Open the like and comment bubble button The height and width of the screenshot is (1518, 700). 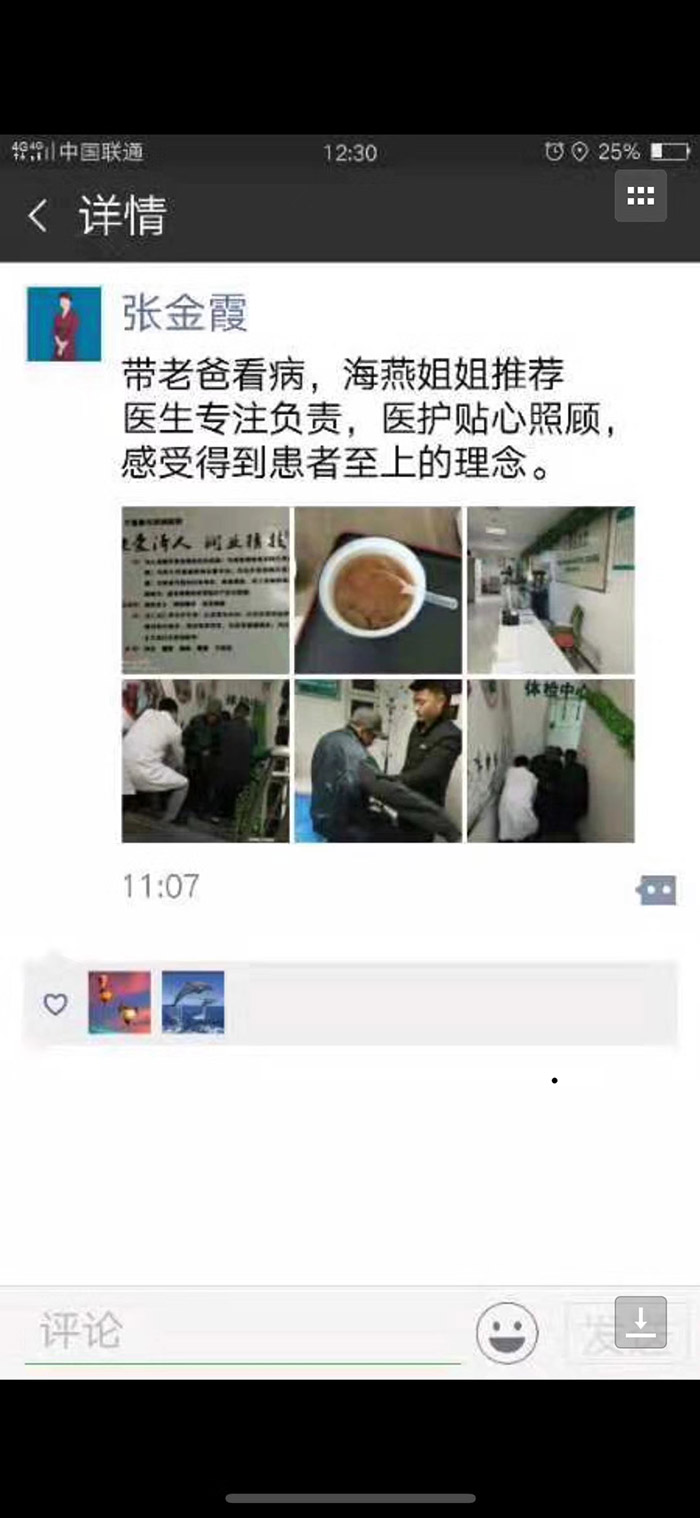pos(656,889)
